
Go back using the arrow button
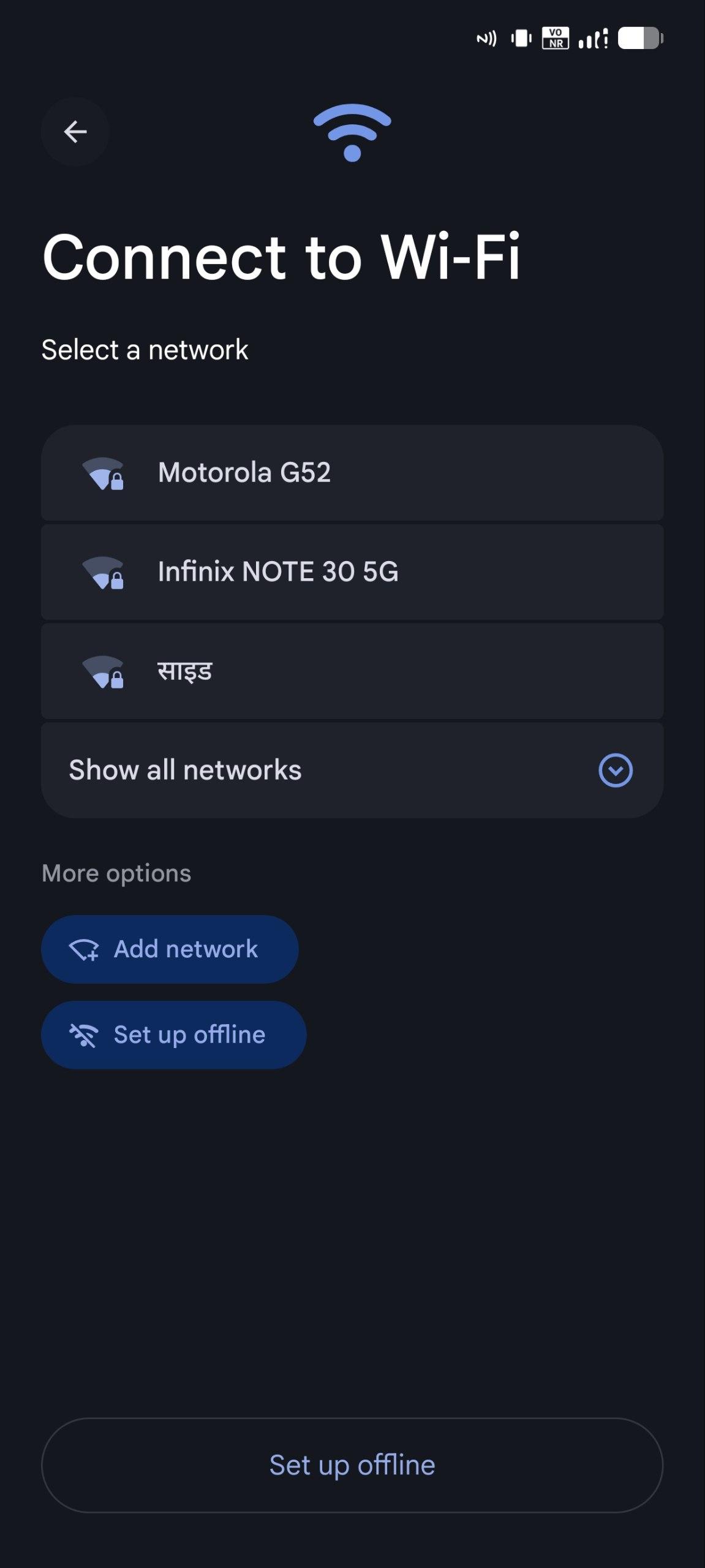[75, 132]
